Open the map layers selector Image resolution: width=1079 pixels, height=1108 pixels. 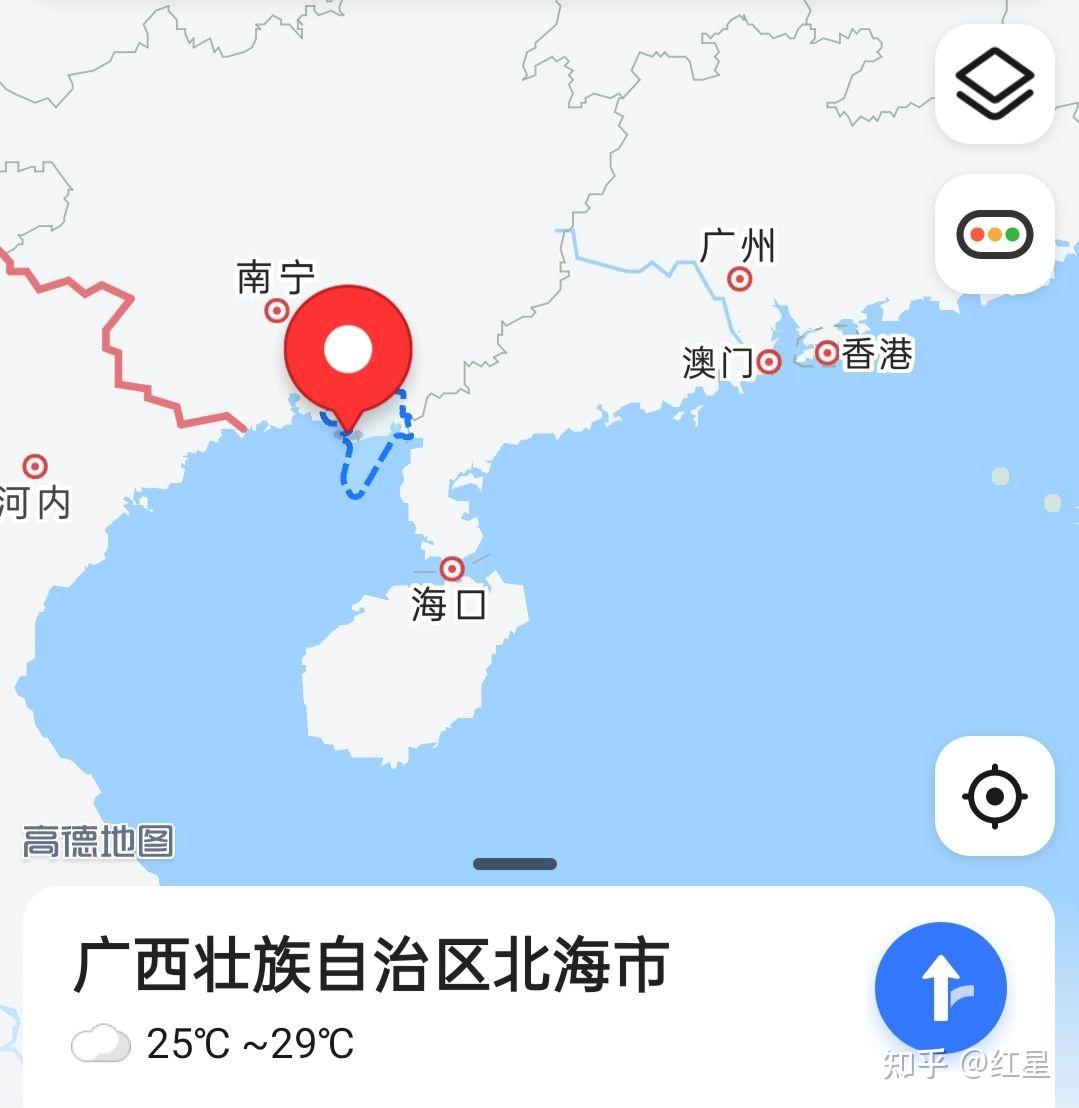[994, 84]
